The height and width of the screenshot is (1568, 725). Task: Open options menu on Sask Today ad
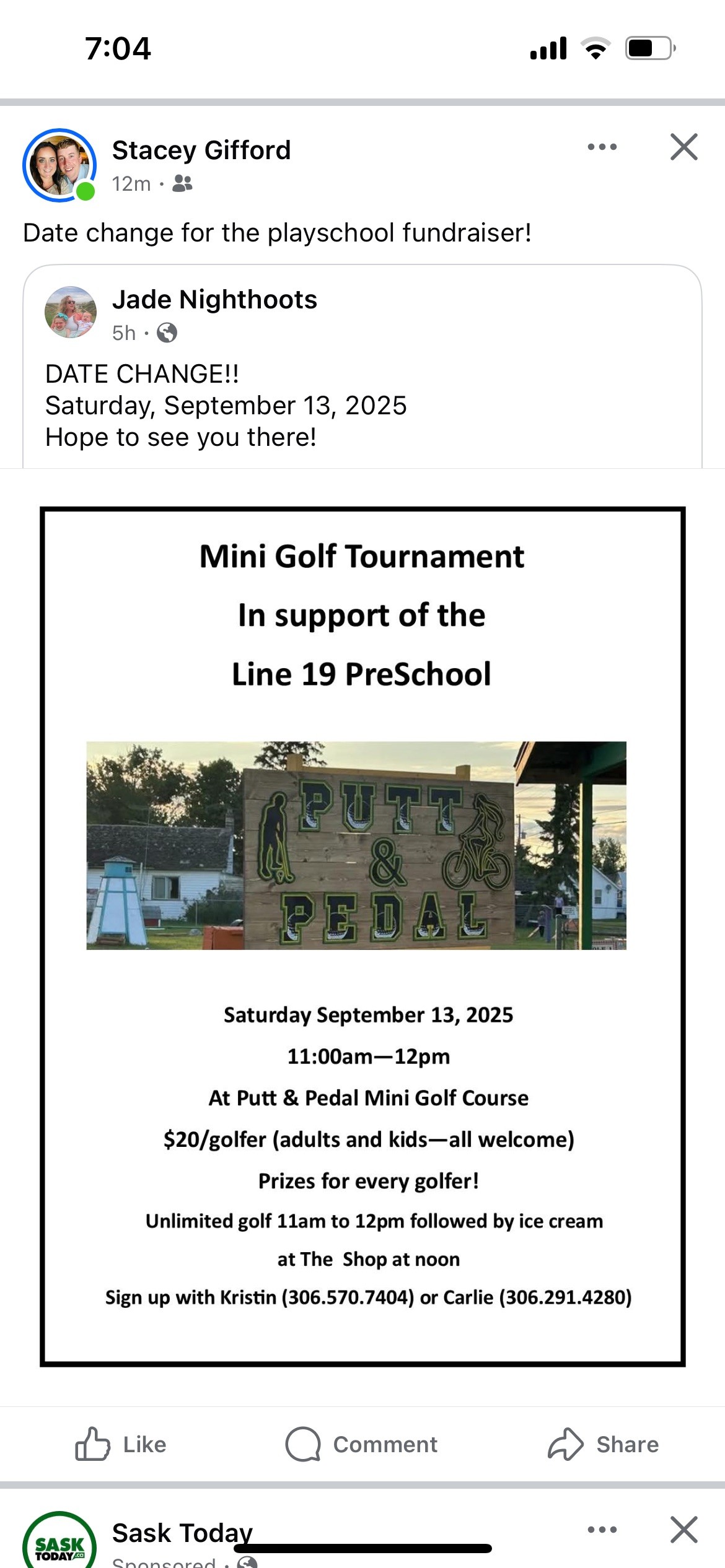602,1530
